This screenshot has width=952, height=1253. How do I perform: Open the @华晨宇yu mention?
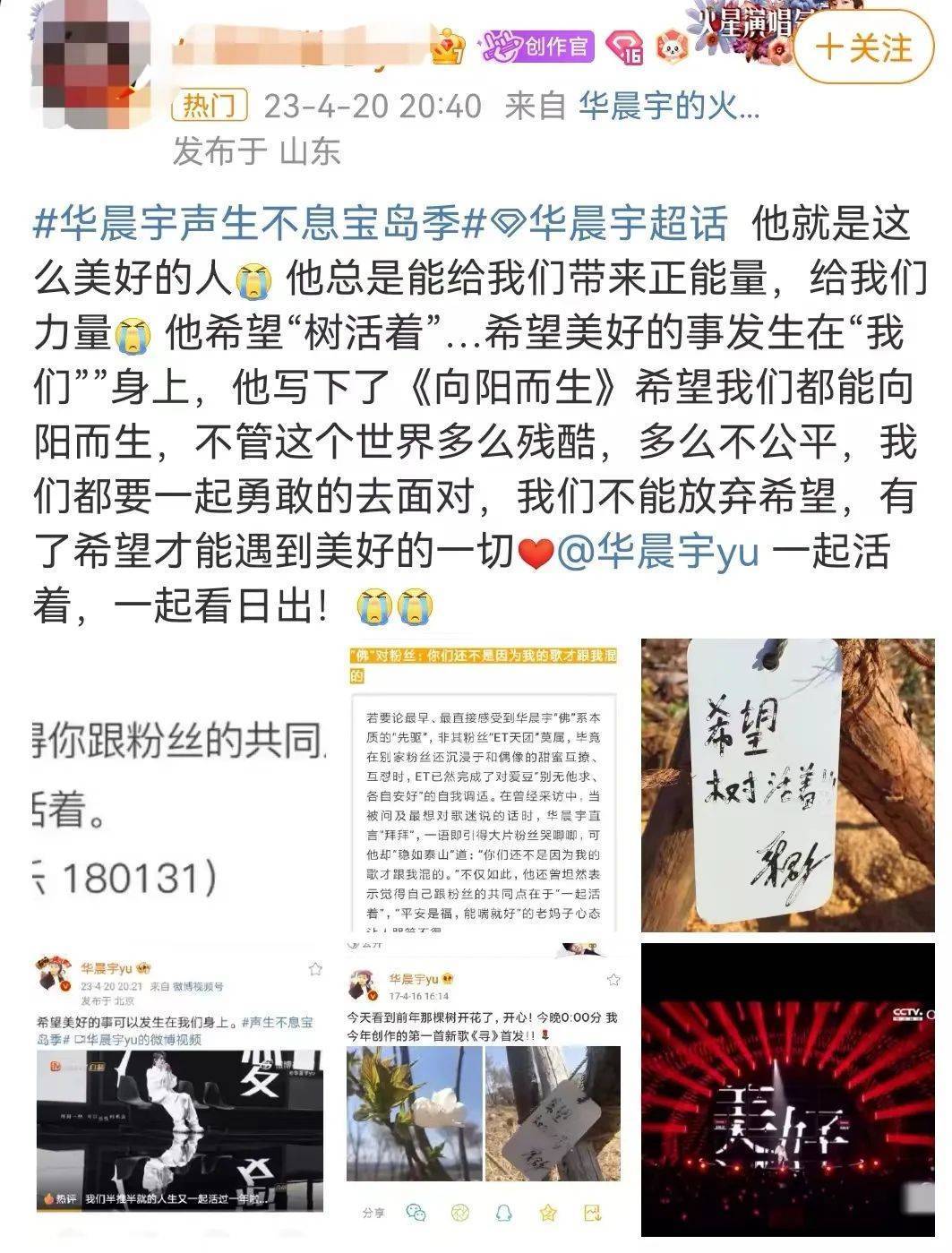(657, 553)
